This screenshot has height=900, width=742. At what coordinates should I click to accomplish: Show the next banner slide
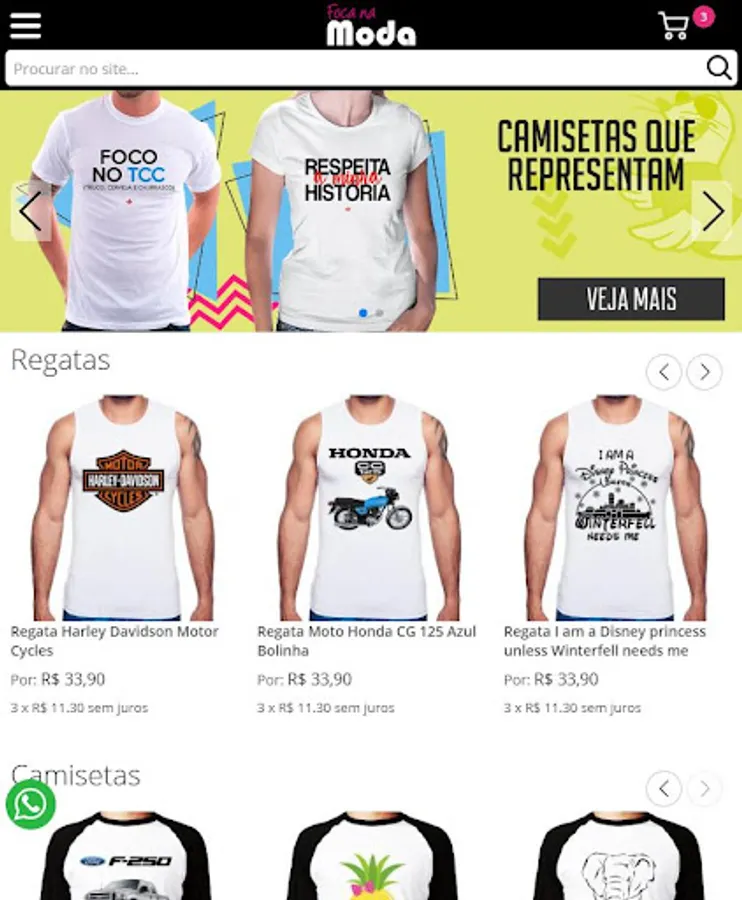point(712,211)
